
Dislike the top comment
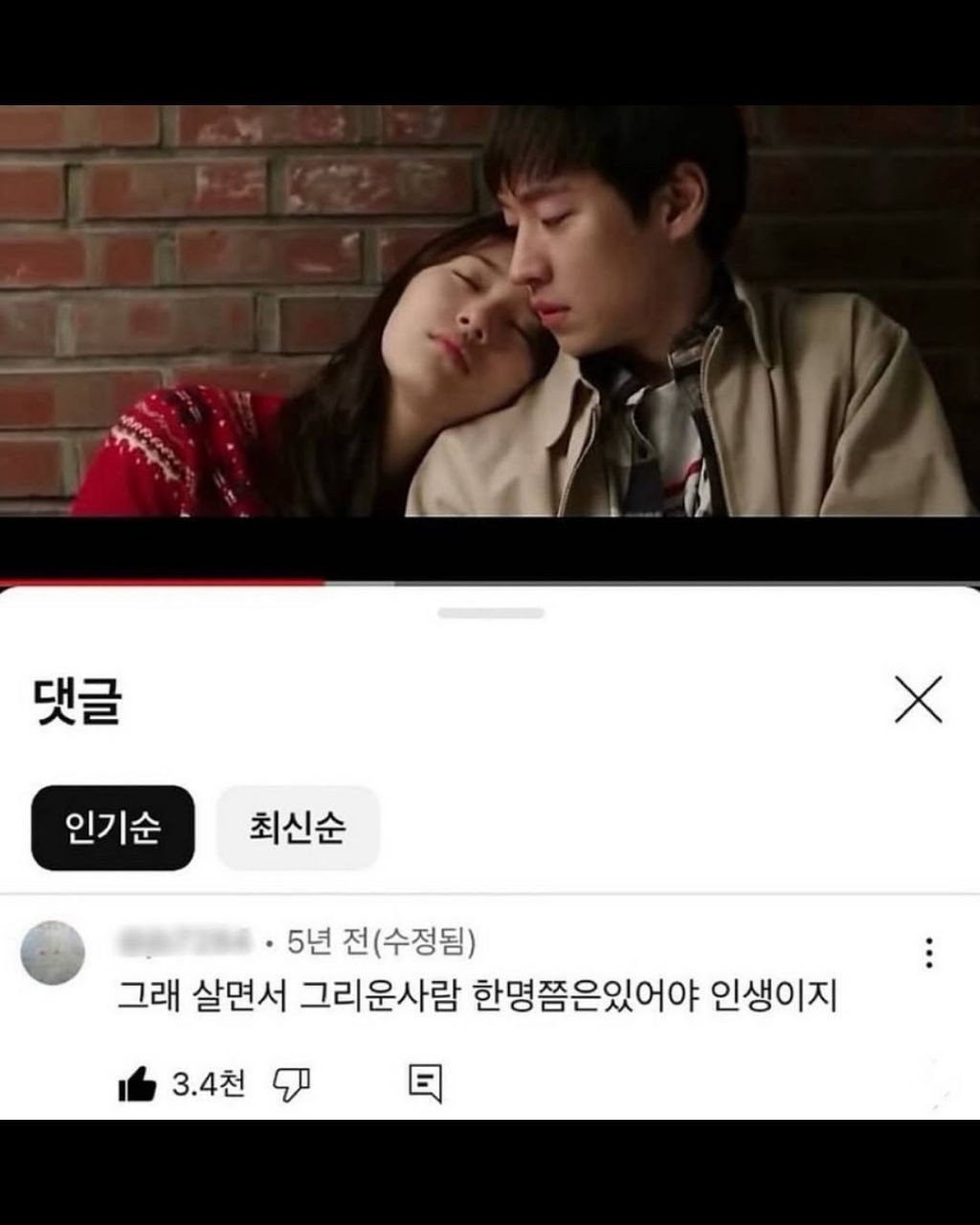291,1084
